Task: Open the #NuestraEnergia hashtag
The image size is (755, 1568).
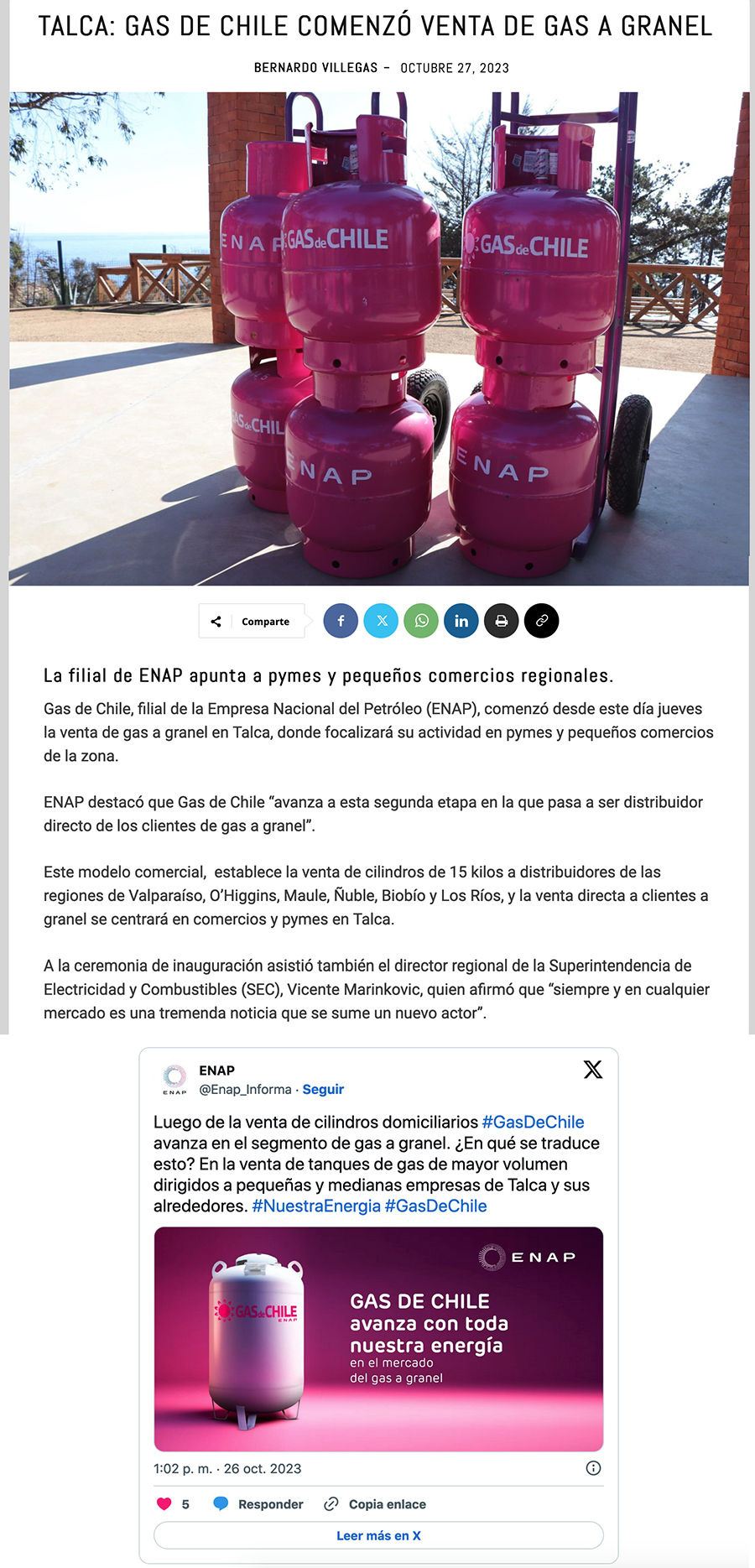Action: point(316,1206)
